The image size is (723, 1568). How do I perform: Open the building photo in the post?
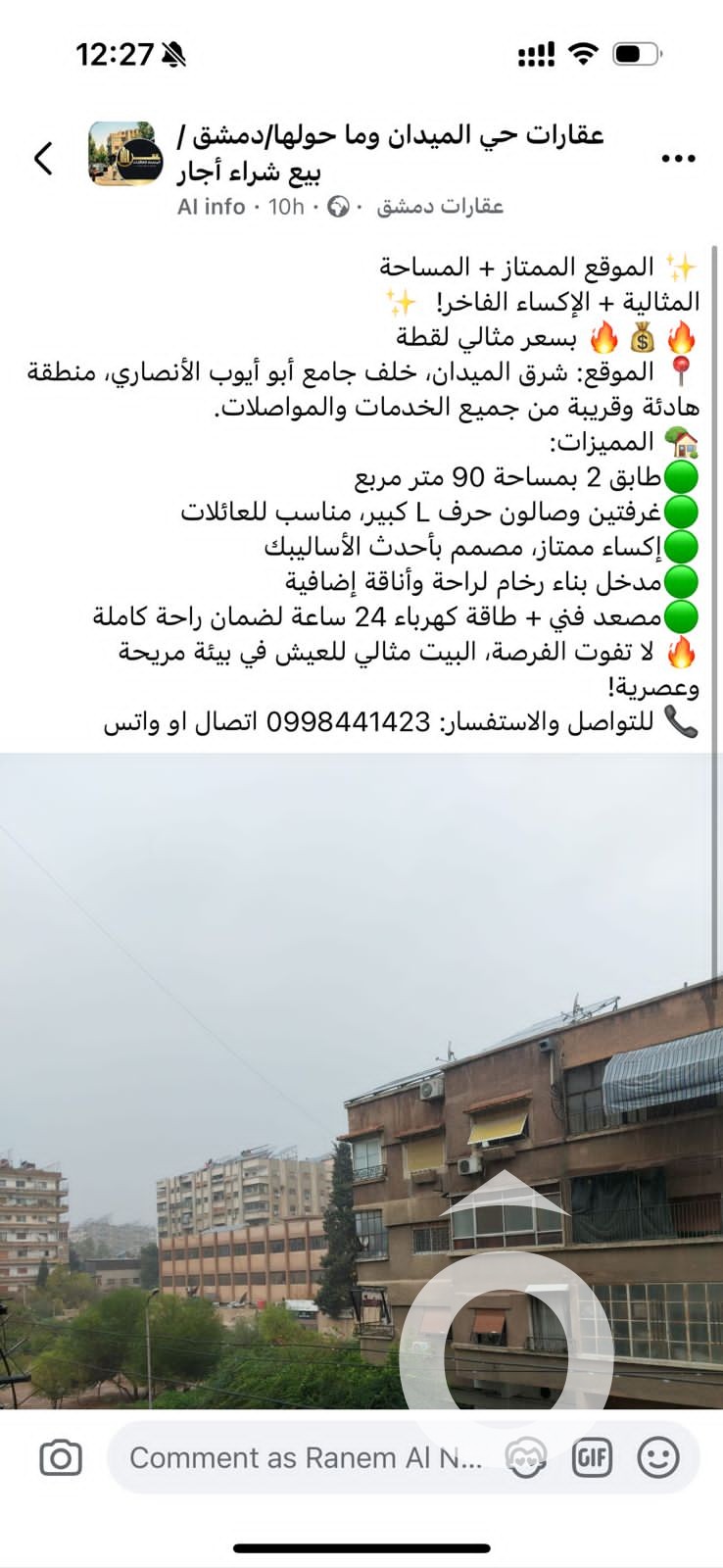click(x=361, y=1078)
